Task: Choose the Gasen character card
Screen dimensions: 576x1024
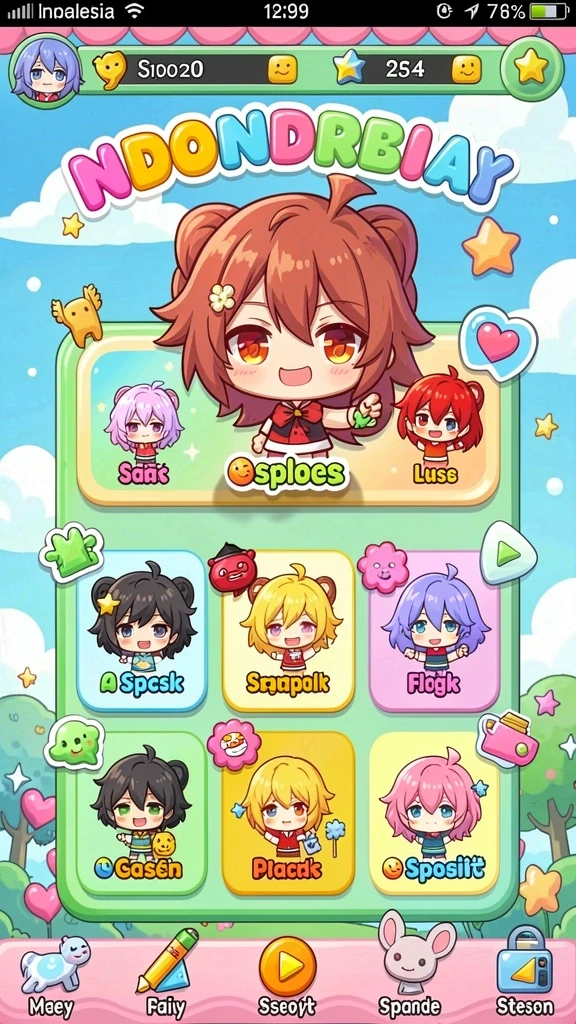Action: [x=142, y=812]
